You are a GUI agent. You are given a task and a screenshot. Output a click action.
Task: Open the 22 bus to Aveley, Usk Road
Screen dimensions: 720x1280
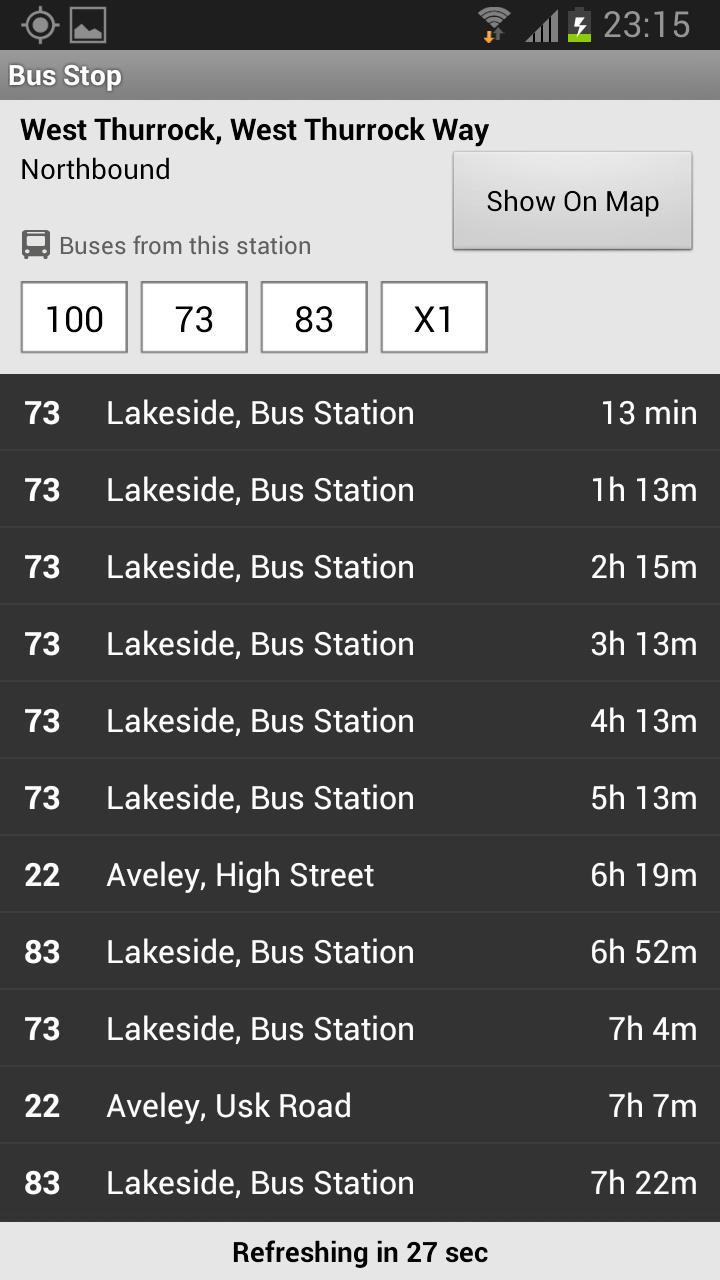pos(360,1106)
